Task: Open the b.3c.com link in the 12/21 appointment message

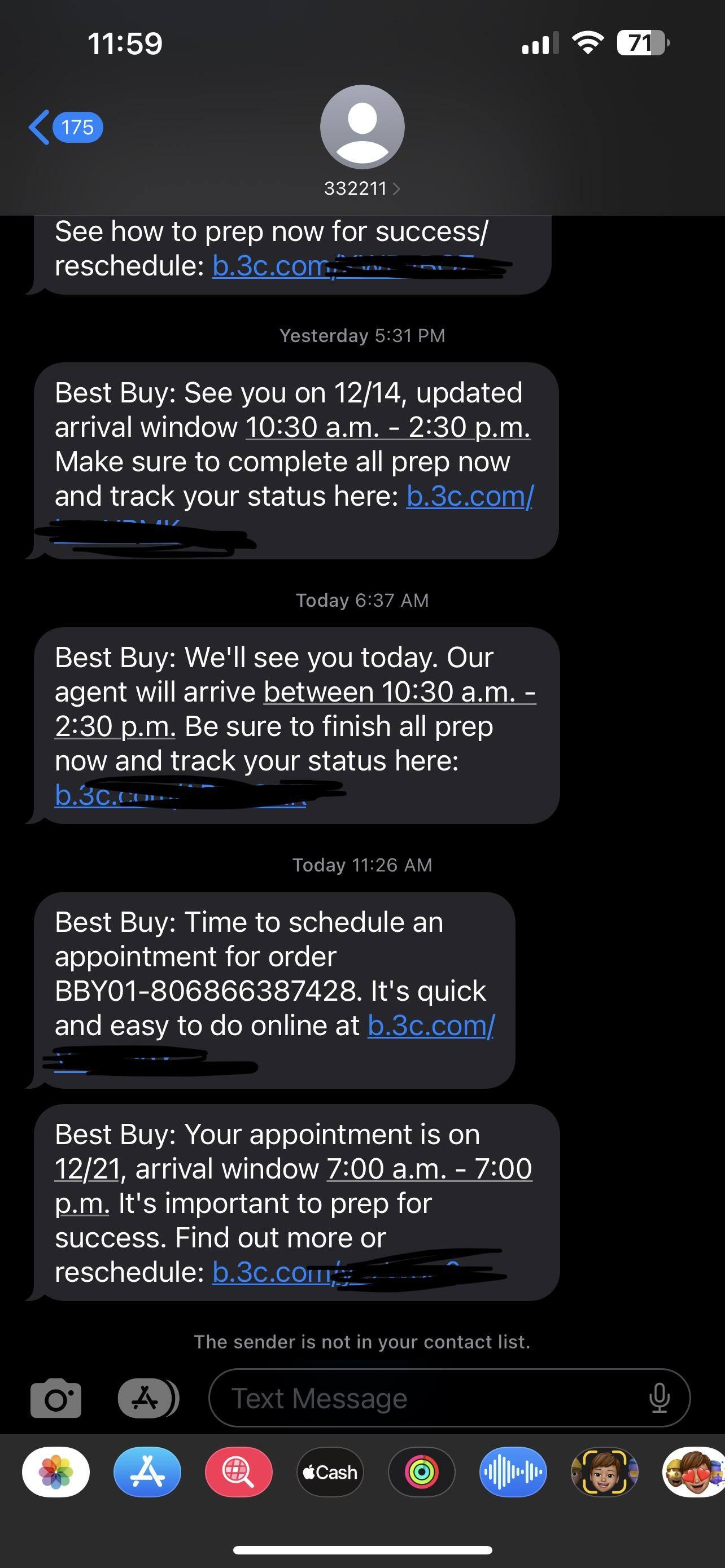Action: (x=274, y=1271)
